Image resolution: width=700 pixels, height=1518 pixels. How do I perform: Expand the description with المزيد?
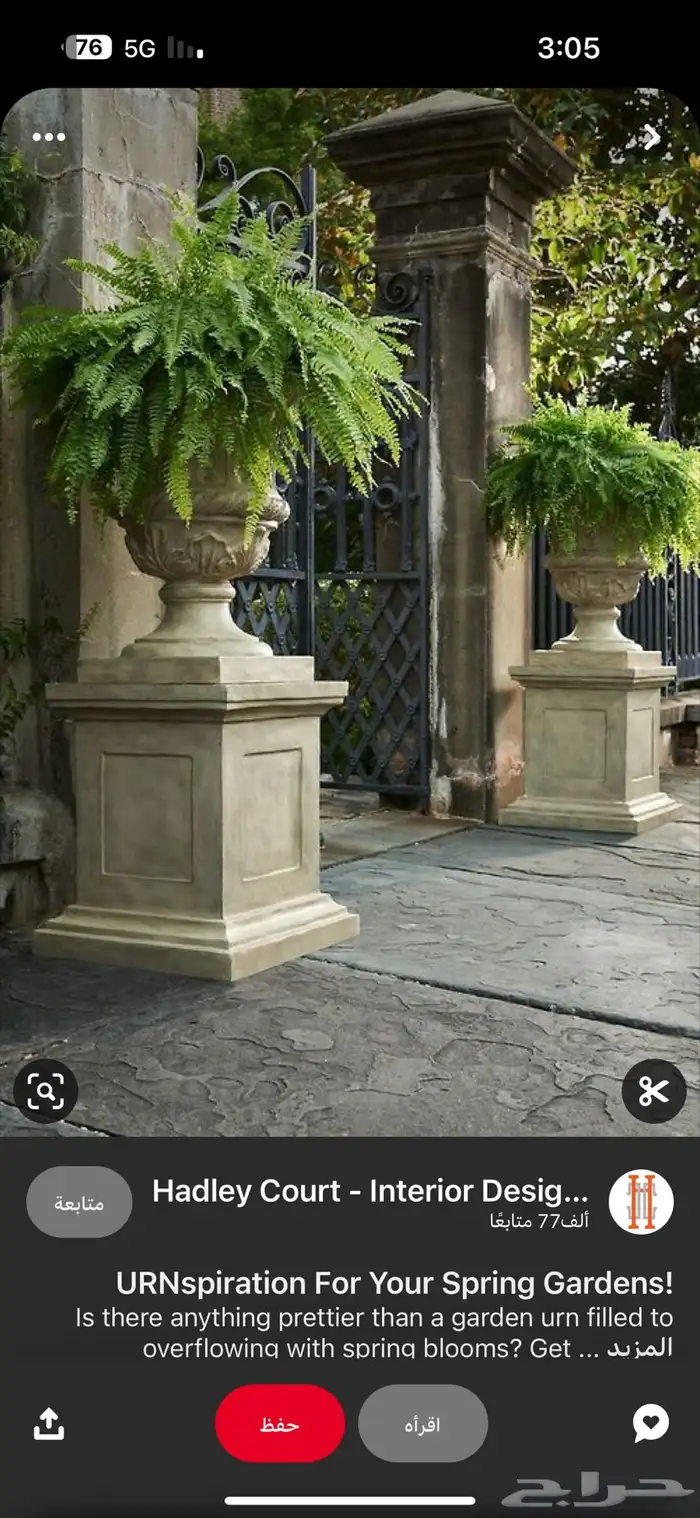640,1347
